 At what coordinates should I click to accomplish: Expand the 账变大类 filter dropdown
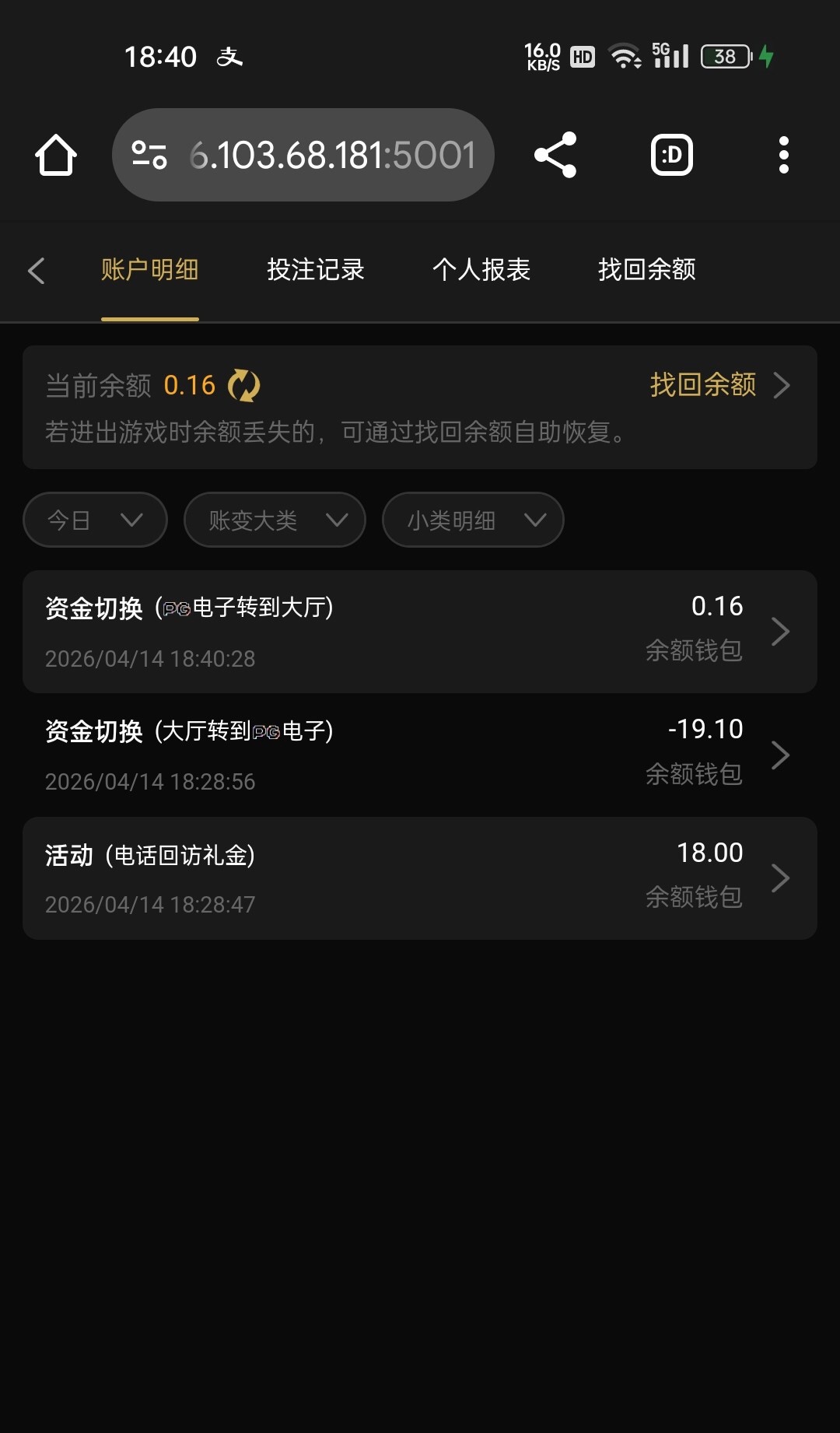[275, 520]
